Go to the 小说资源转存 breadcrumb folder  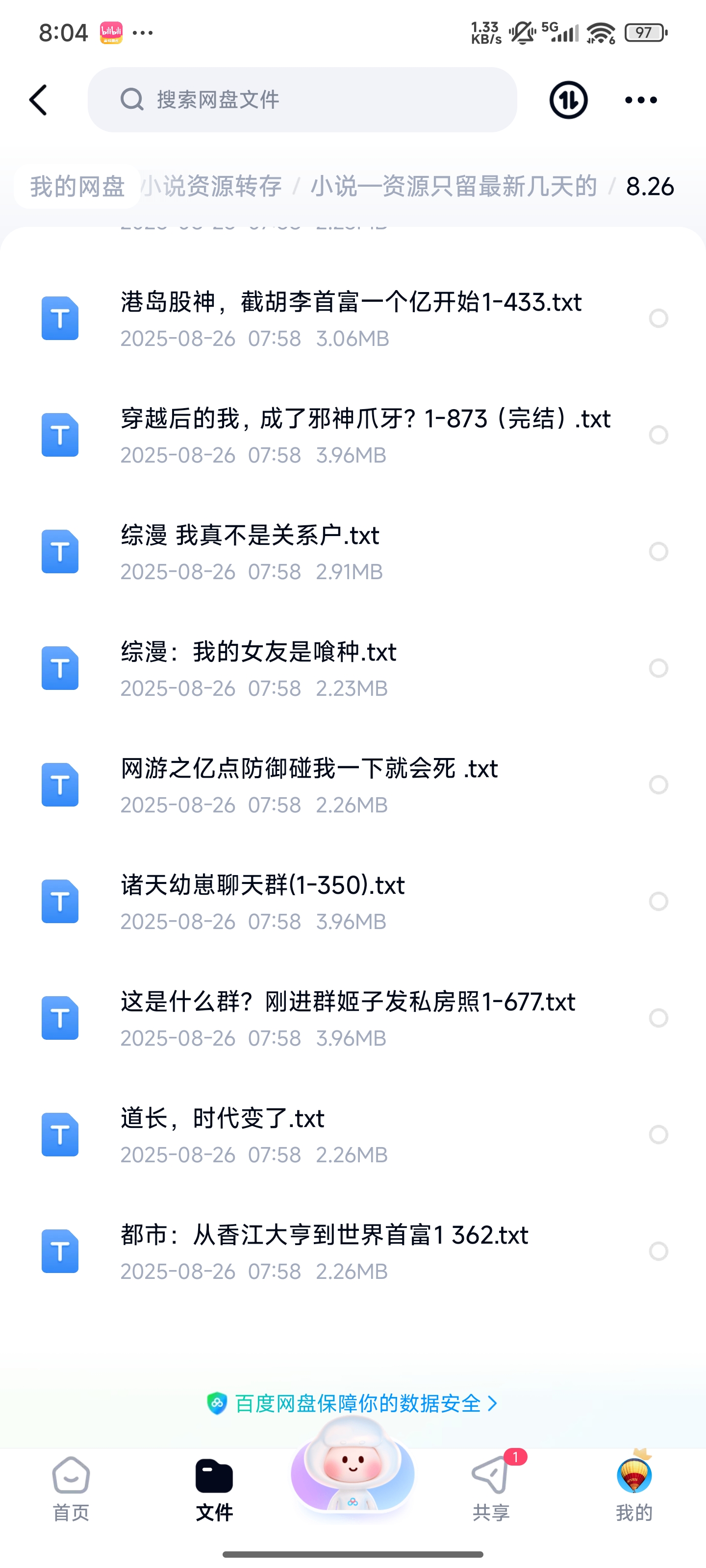point(212,186)
